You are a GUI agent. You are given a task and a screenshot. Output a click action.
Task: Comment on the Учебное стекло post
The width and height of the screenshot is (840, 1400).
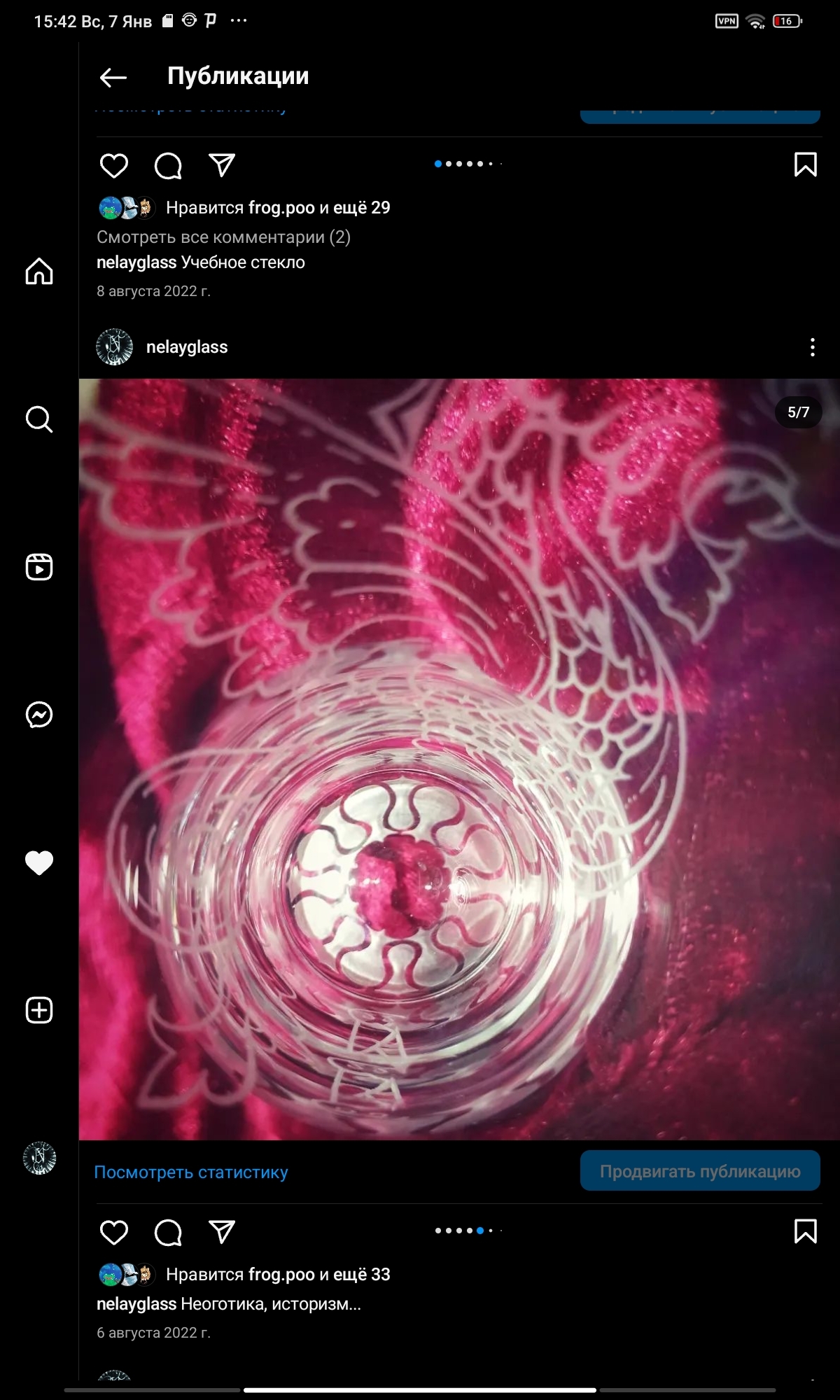tap(168, 166)
